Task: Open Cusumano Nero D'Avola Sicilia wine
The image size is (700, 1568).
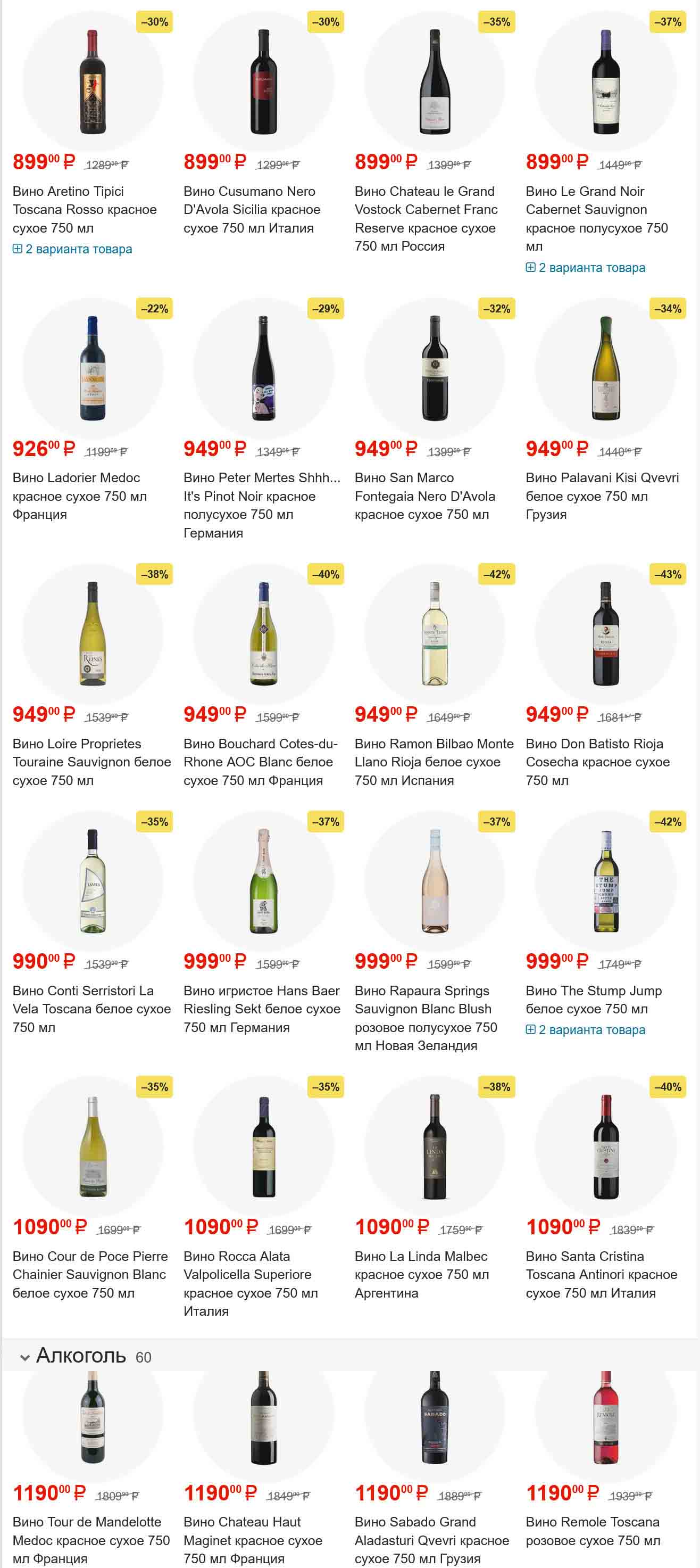Action: 252,209
